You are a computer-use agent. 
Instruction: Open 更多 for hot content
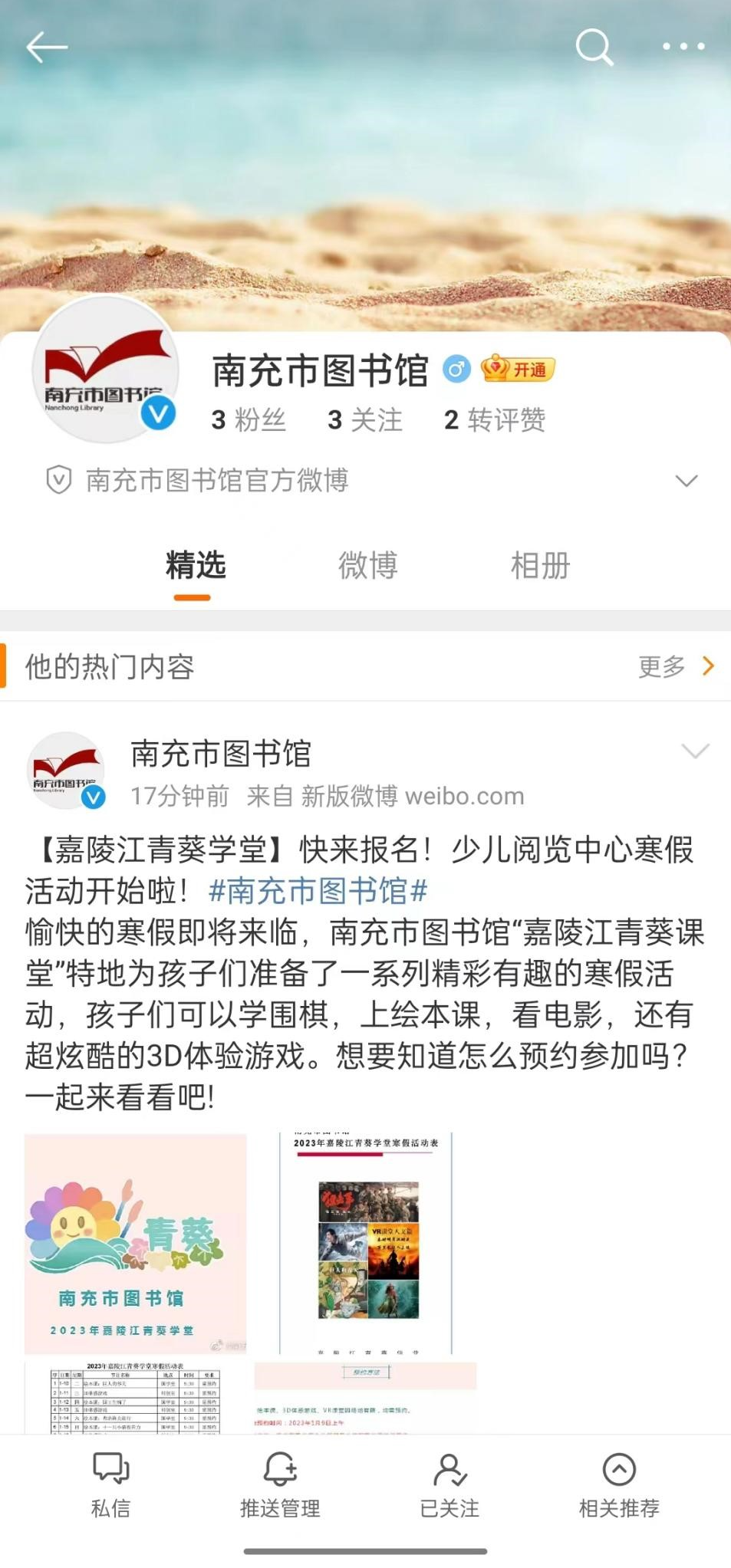(x=675, y=666)
